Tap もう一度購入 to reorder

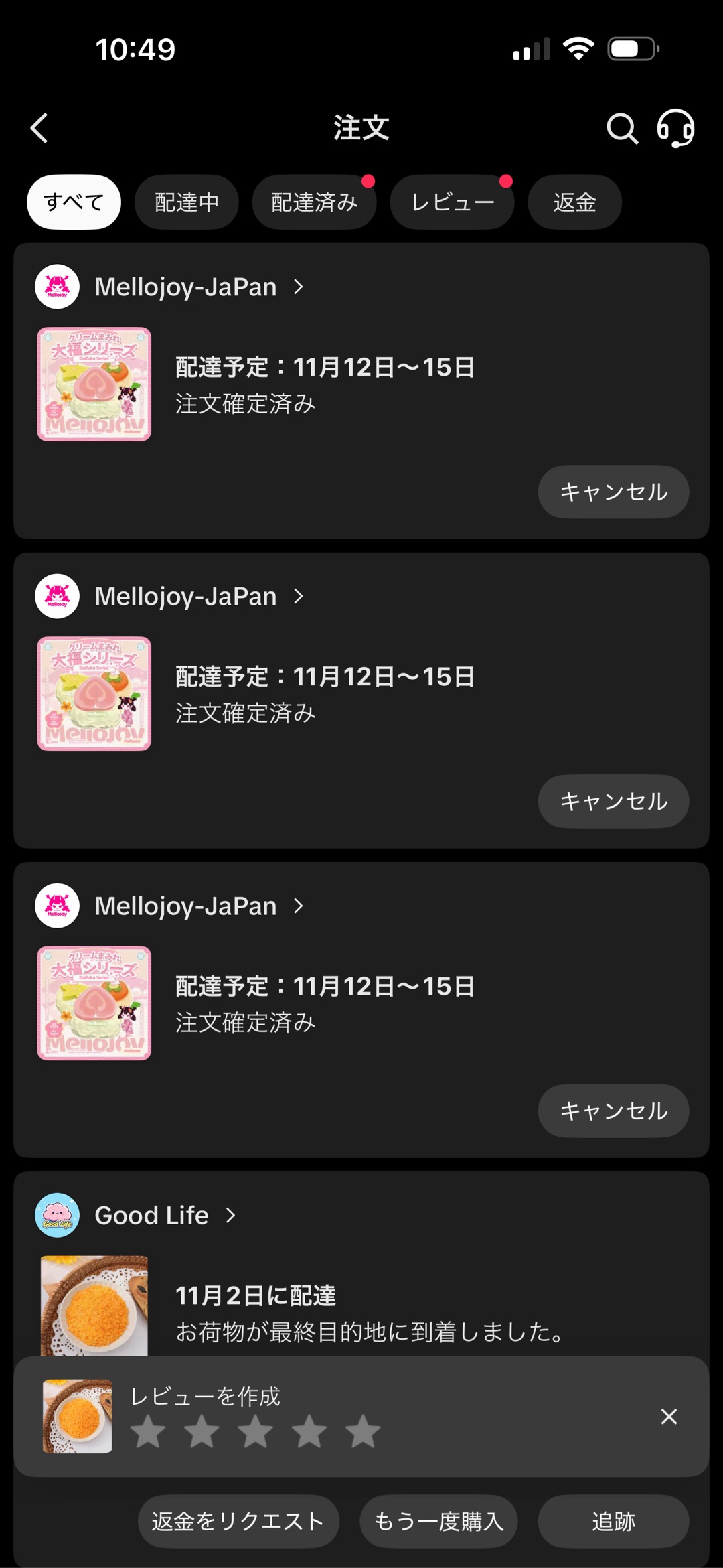(x=438, y=1521)
